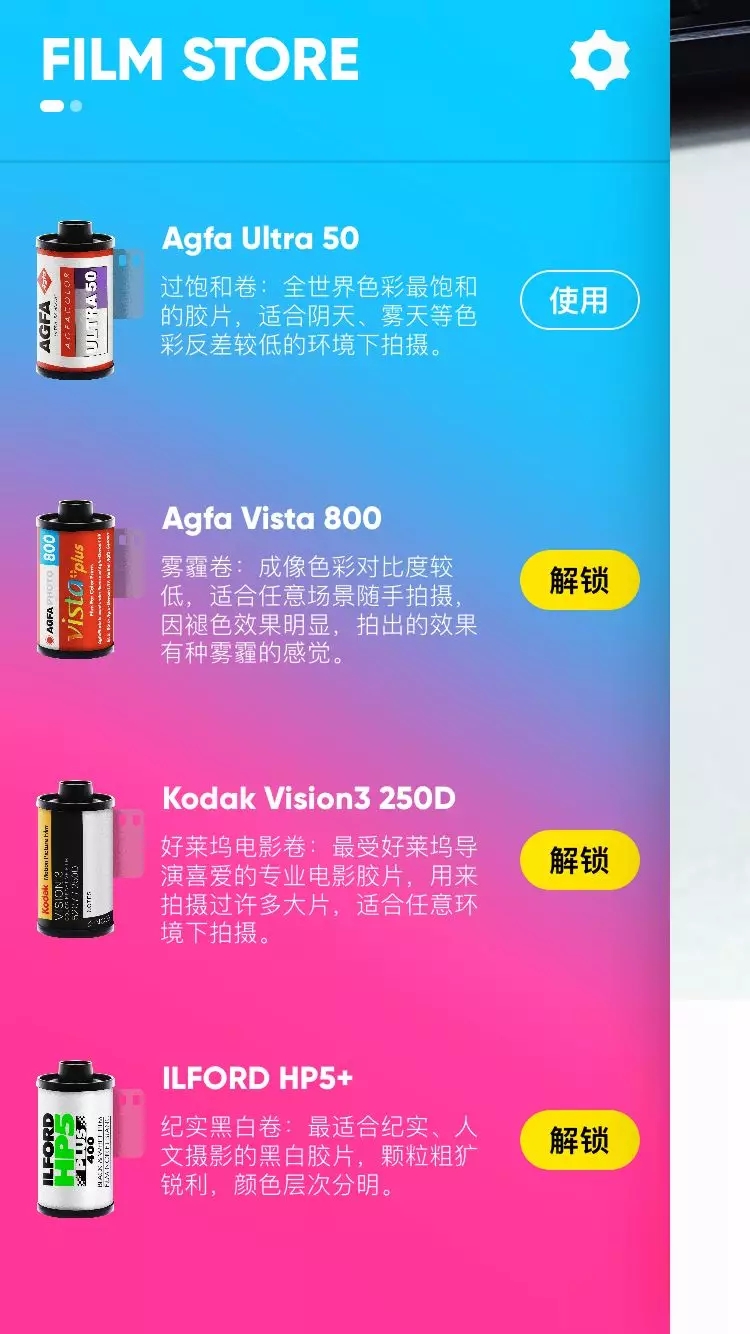The width and height of the screenshot is (750, 1334).
Task: Open the settings gear
Action: pyautogui.click(x=599, y=60)
